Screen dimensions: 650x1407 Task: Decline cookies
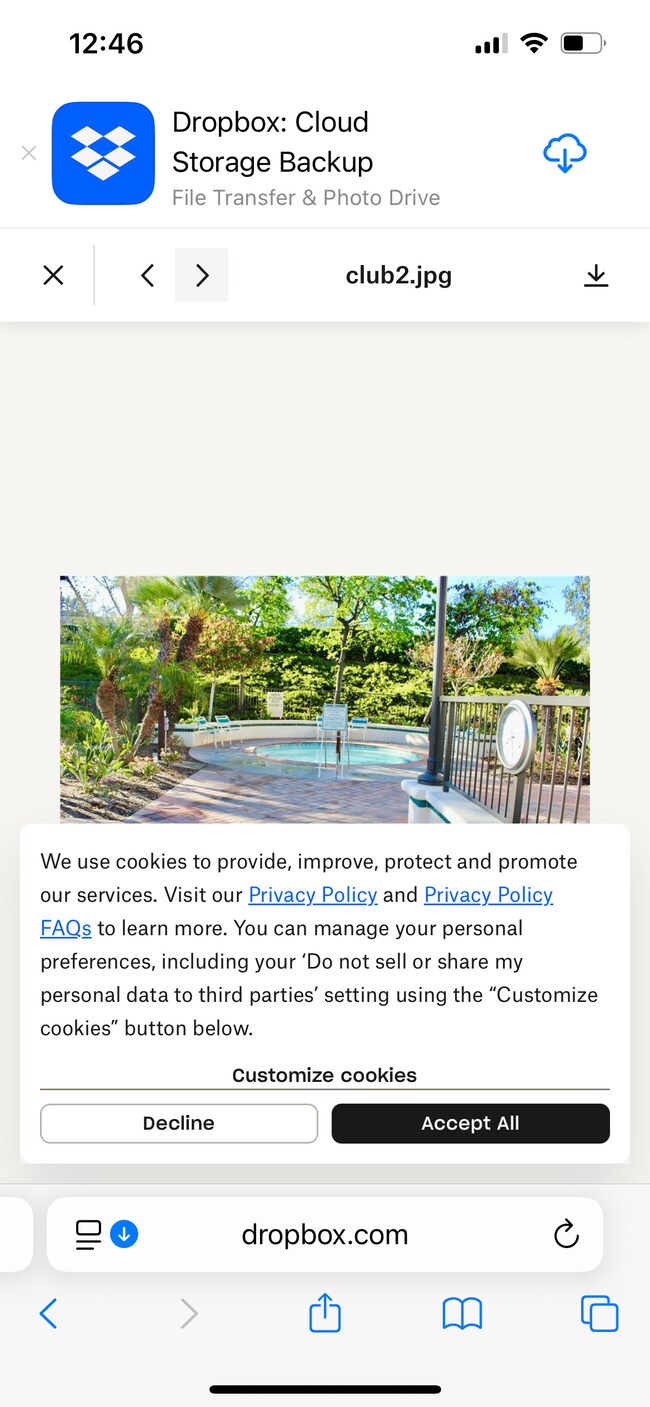coord(178,1123)
